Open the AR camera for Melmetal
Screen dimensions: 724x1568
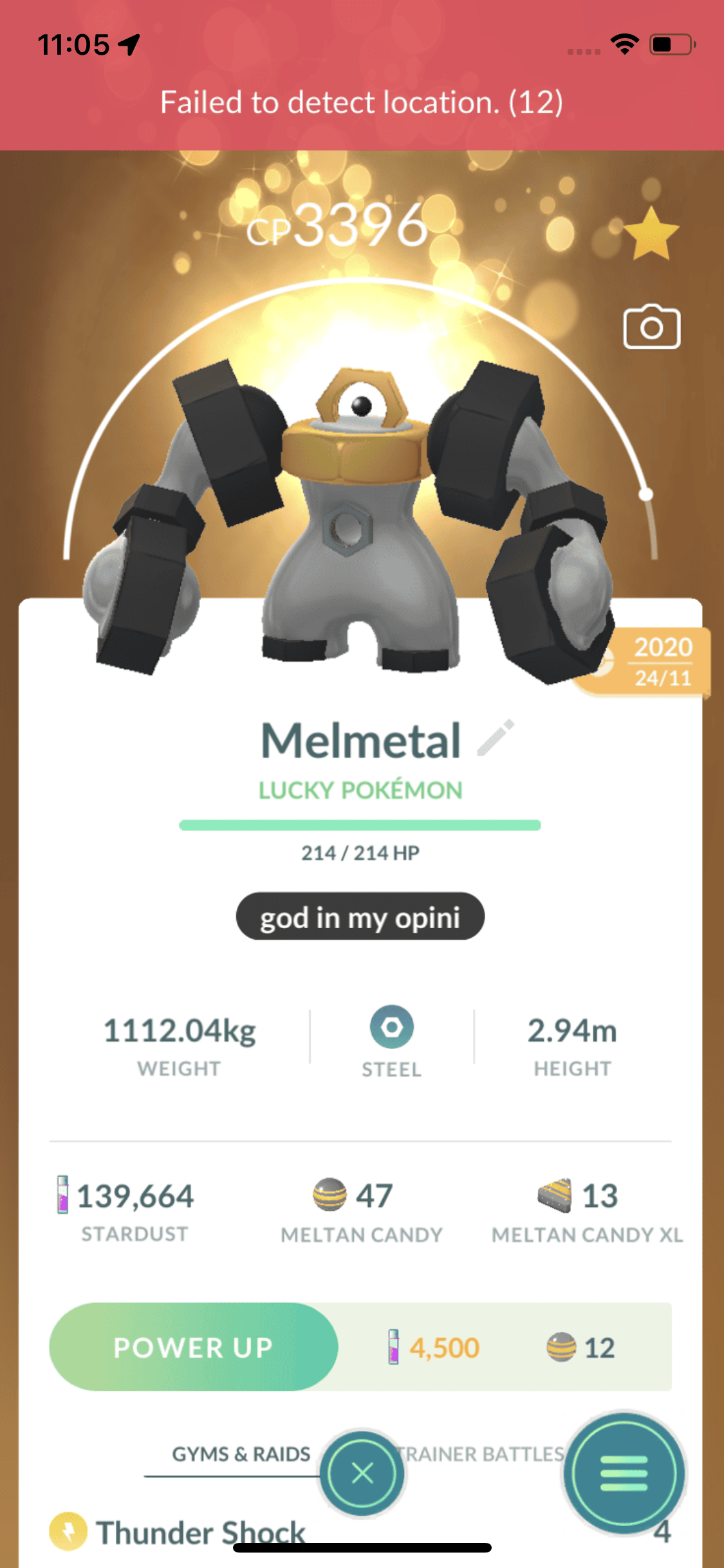651,327
